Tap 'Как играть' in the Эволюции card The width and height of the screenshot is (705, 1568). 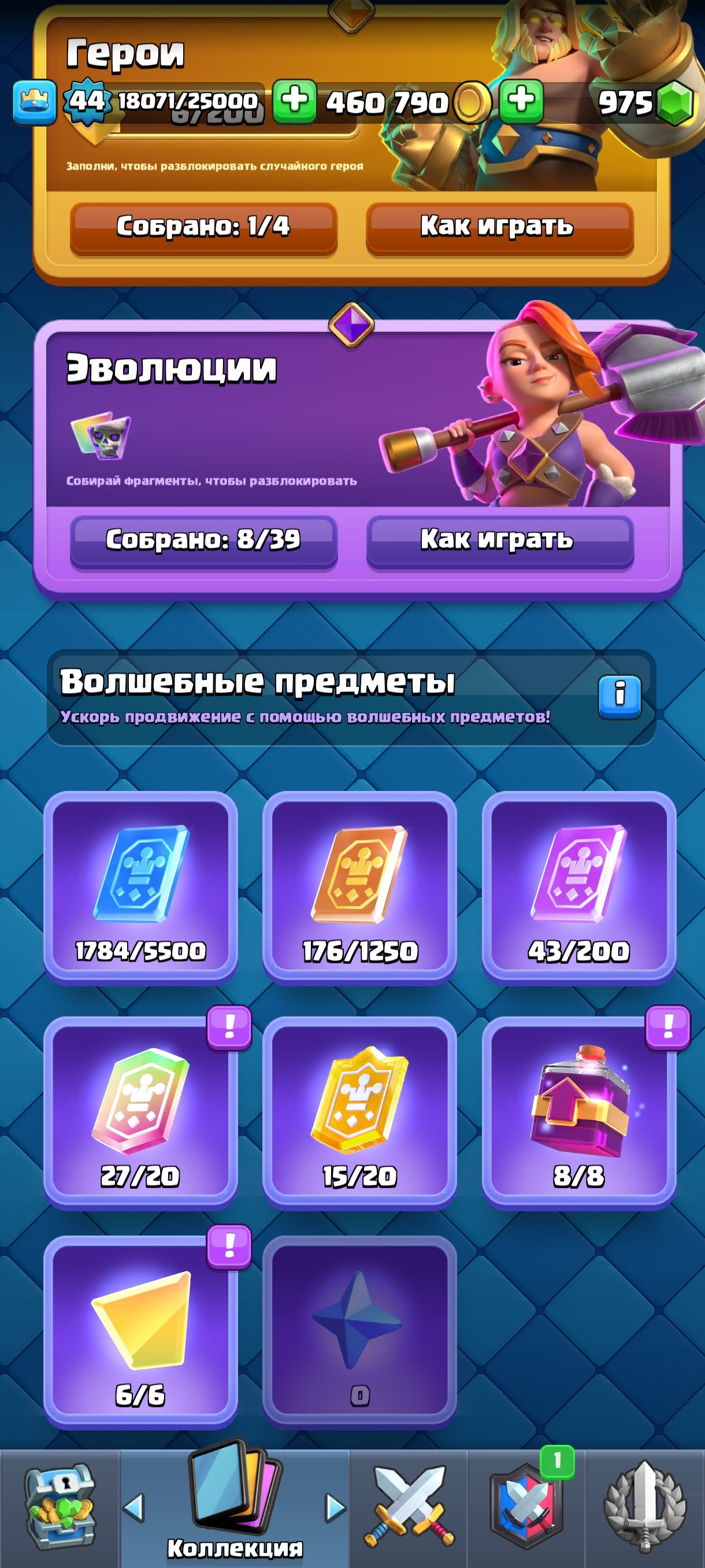point(499,540)
